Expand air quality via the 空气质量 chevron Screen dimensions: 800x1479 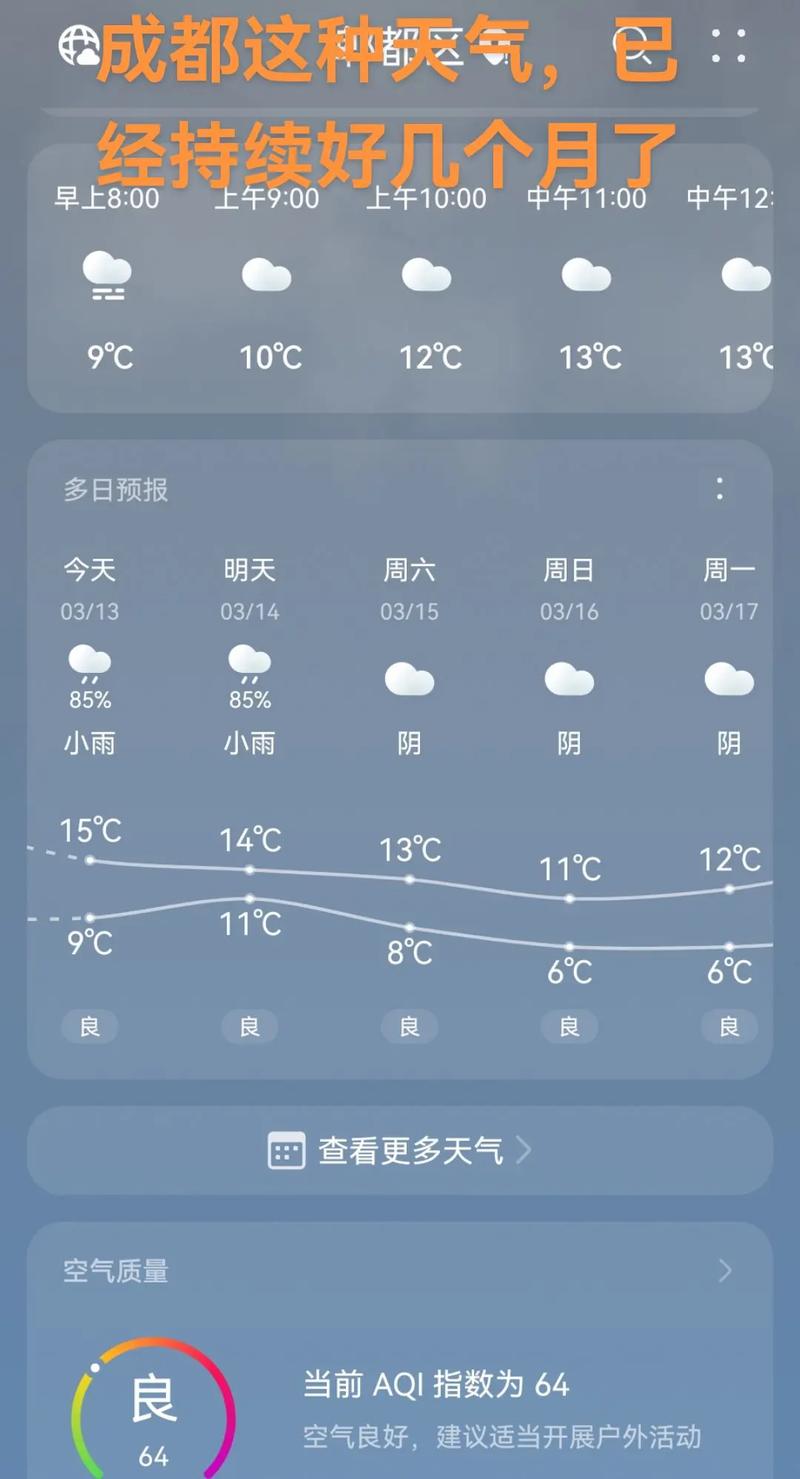[725, 1271]
